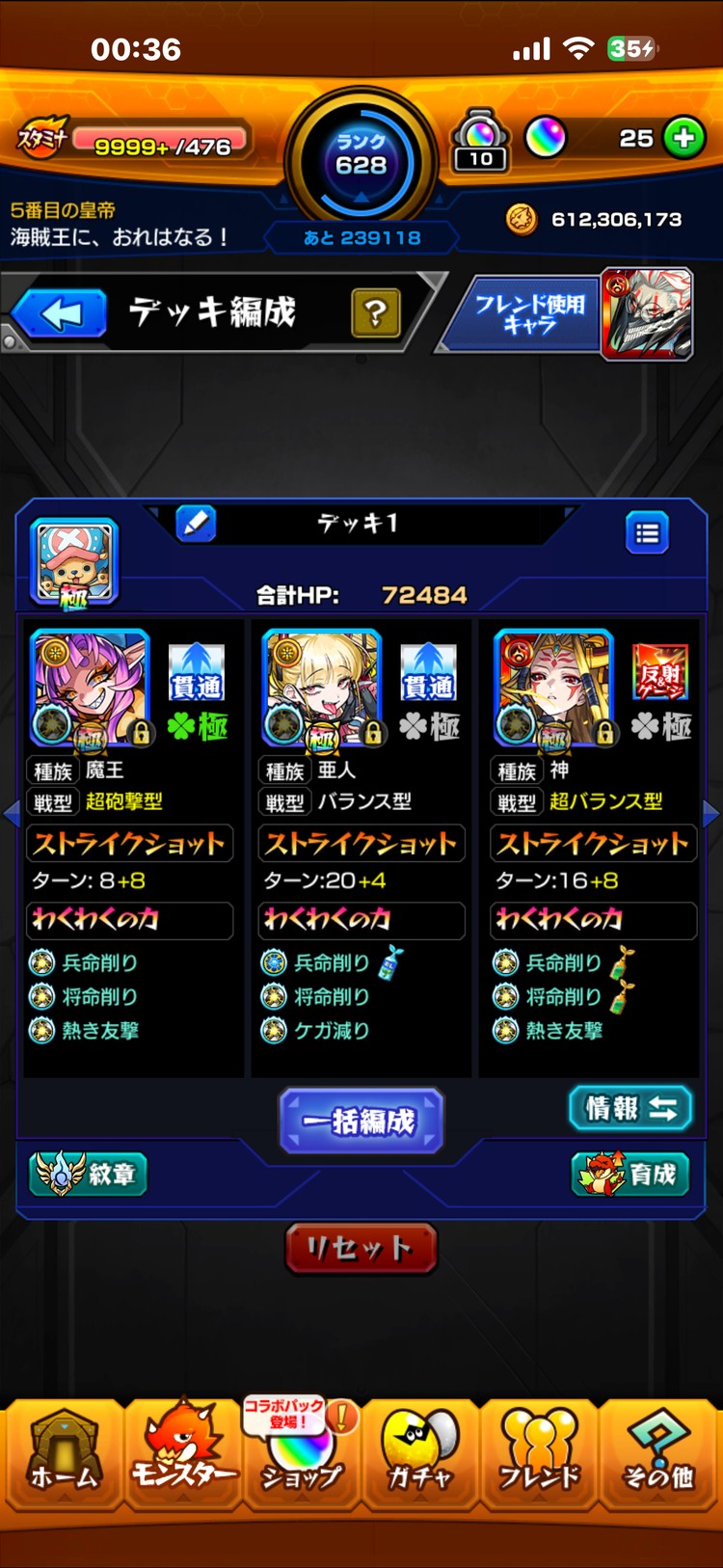Edit the デッキ1 name with pencil icon

click(196, 524)
